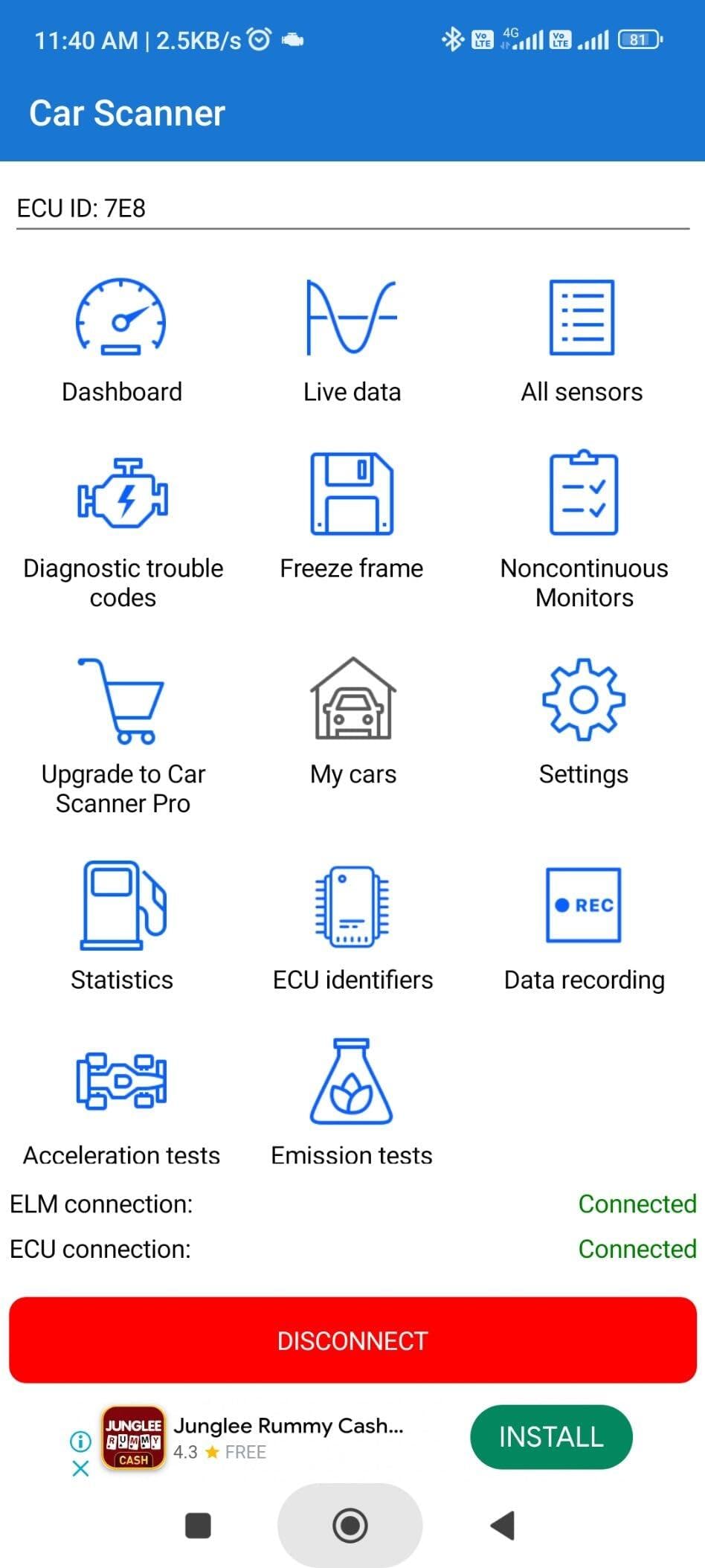Go back using the system back button
This screenshot has height=1568, width=705.
tap(503, 1526)
